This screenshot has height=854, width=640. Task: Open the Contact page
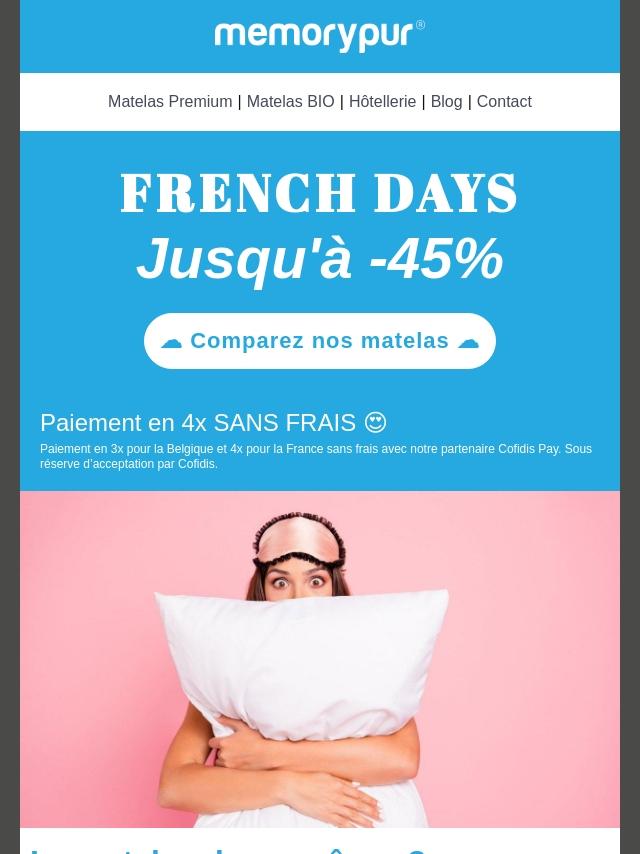pos(504,102)
